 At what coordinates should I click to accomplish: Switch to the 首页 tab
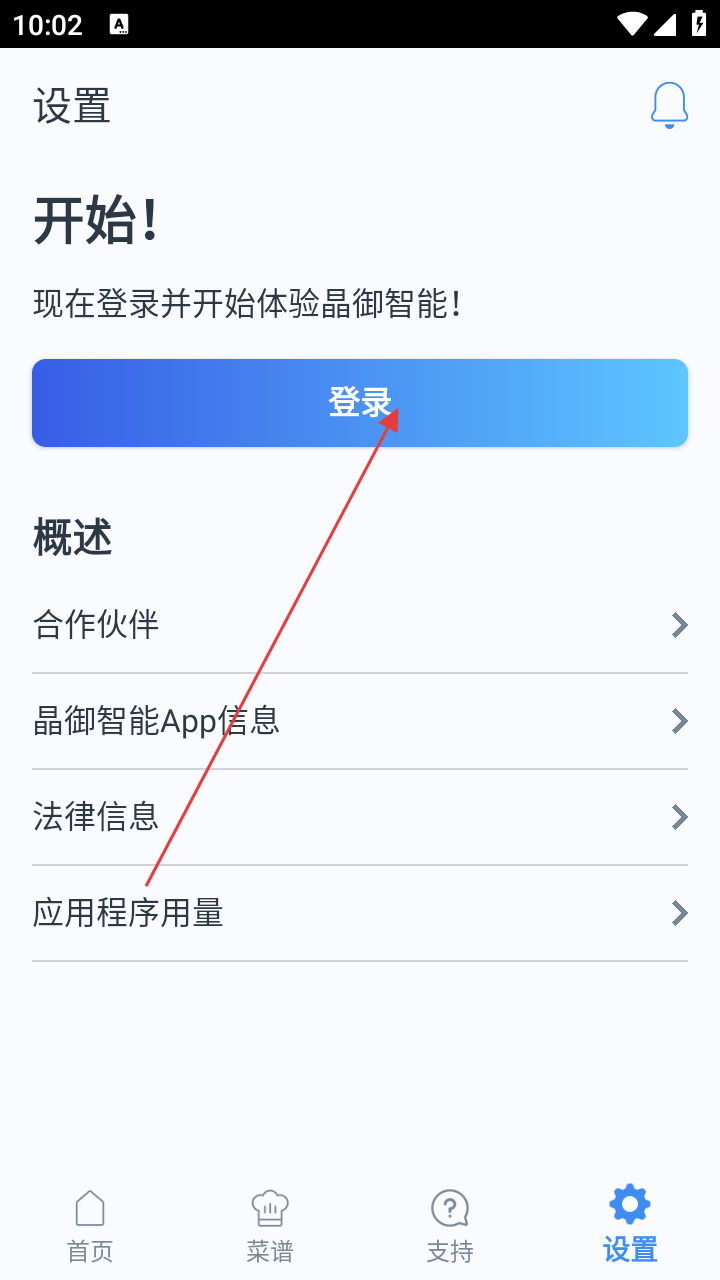(x=90, y=1225)
